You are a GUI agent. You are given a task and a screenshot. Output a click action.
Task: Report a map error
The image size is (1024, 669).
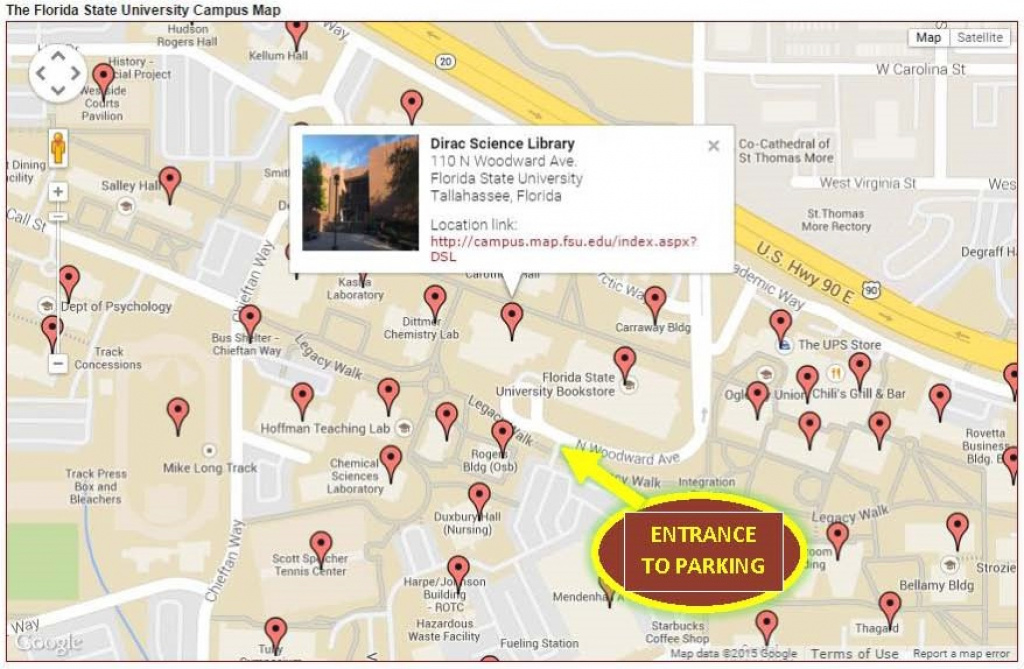click(x=961, y=654)
